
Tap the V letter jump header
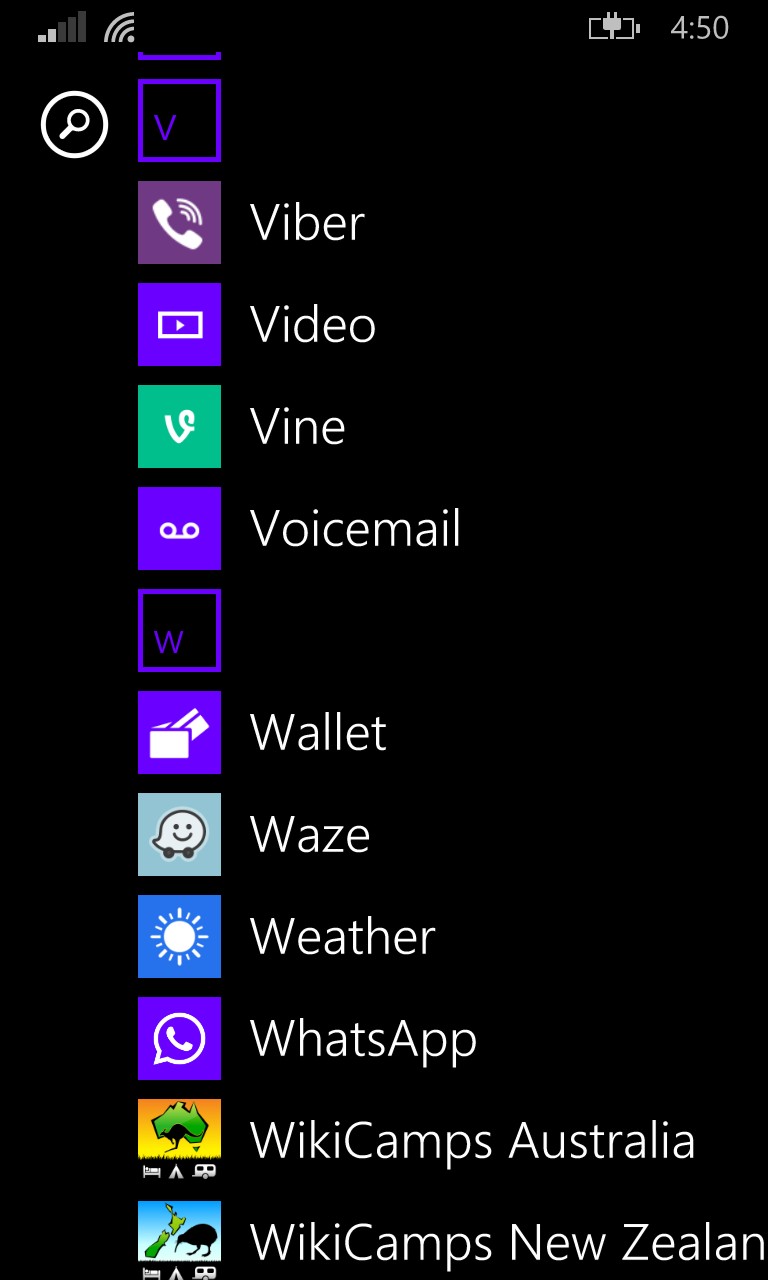(x=179, y=120)
